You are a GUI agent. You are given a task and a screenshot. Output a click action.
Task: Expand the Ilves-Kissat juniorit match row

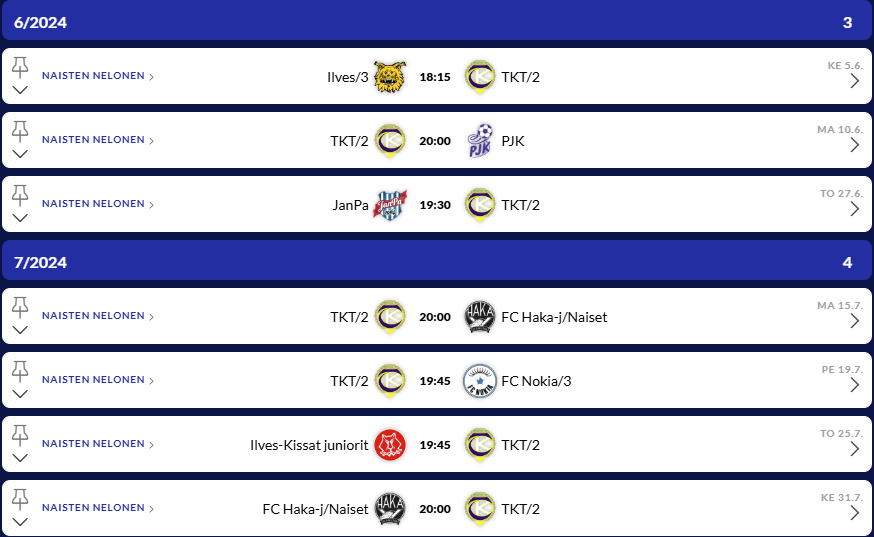(x=20, y=457)
